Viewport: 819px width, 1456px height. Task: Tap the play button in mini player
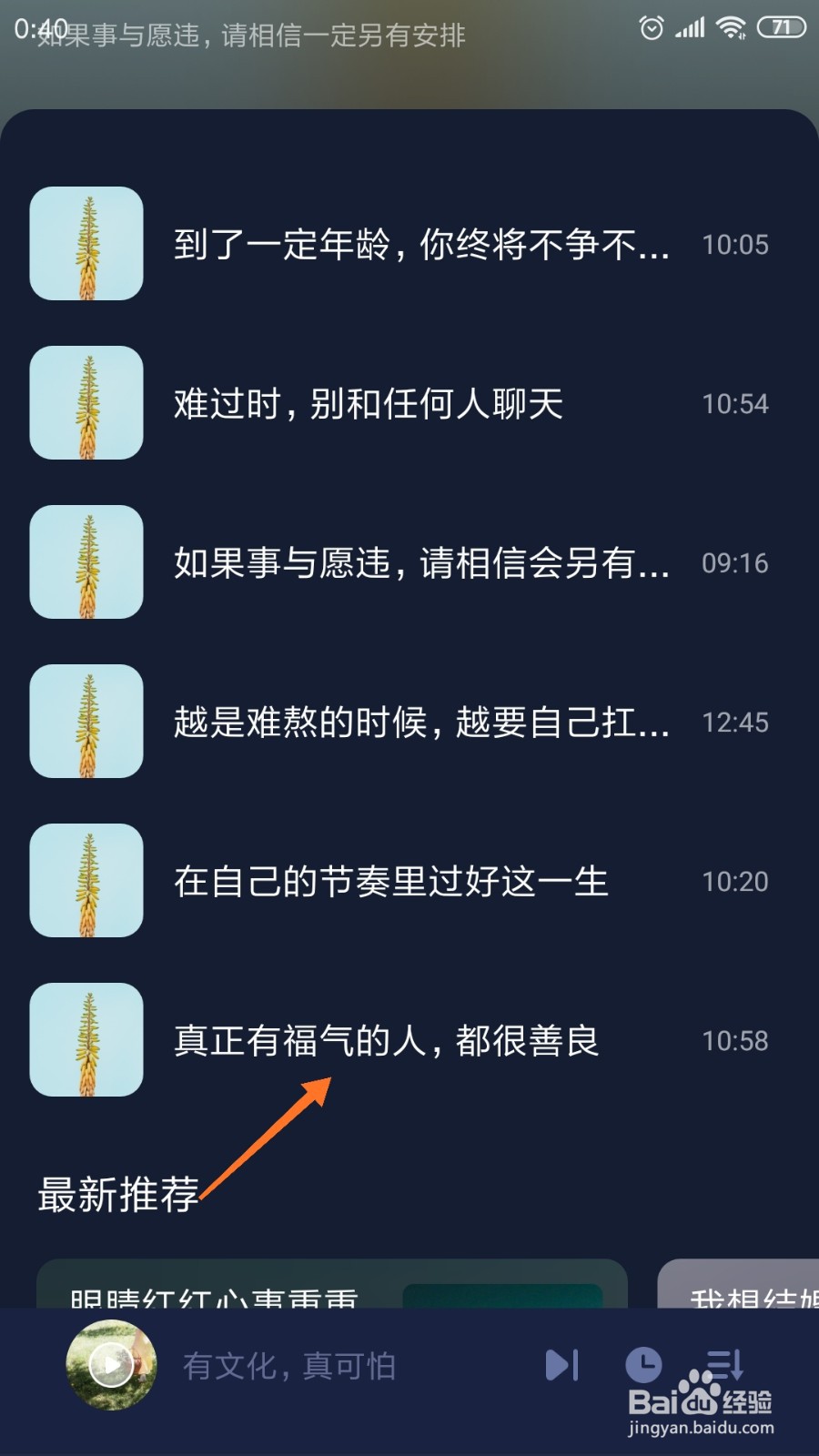[x=111, y=1365]
